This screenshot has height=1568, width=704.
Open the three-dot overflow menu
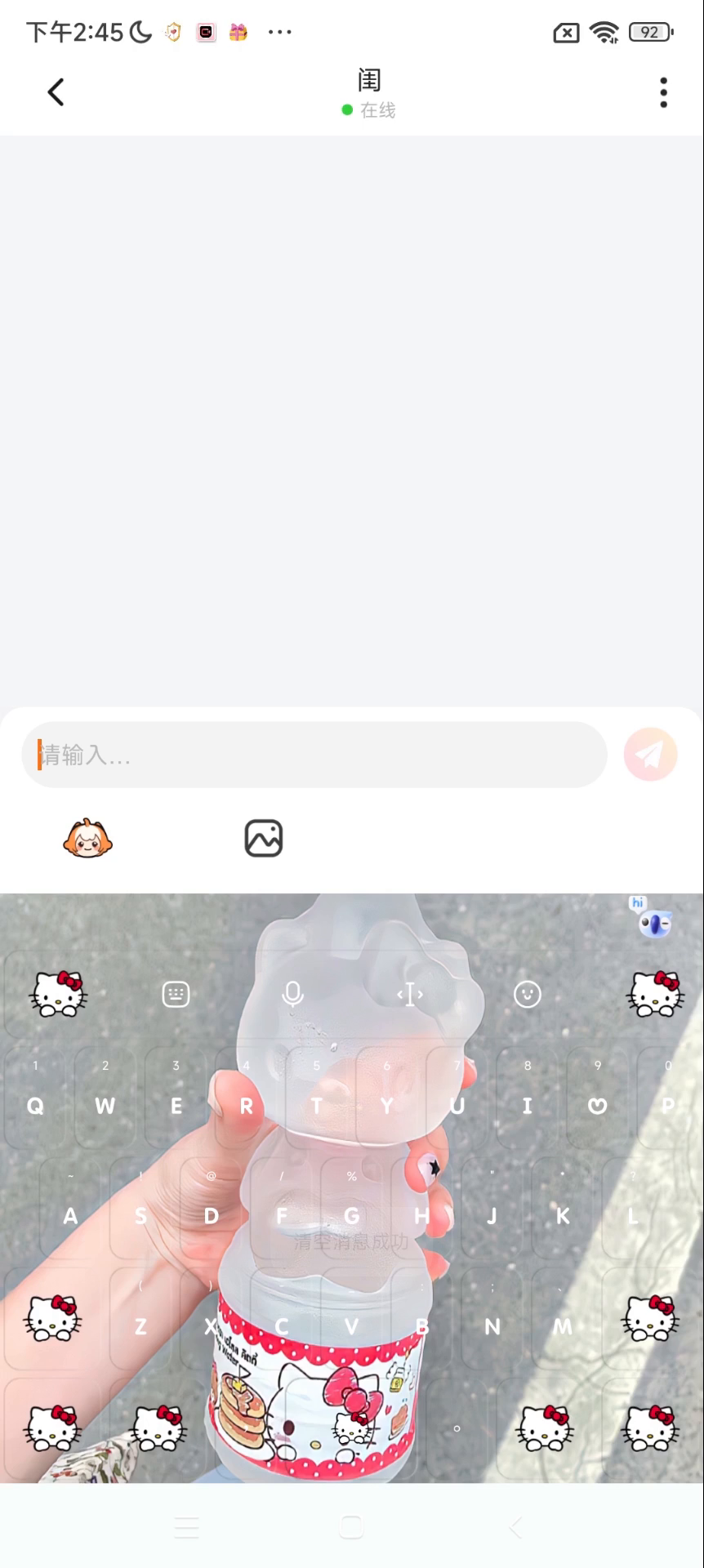pyautogui.click(x=663, y=92)
